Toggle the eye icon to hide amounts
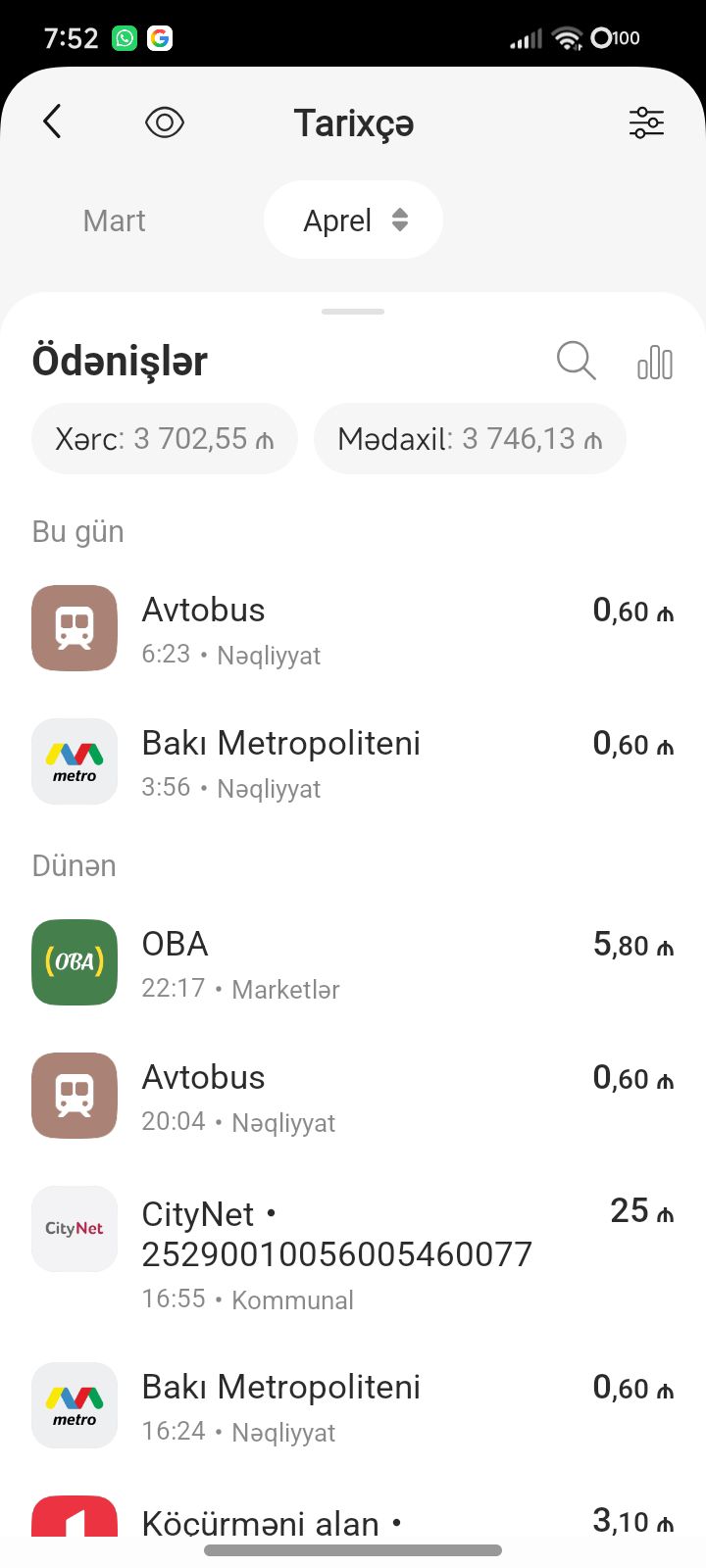This screenshot has width=706, height=1568. click(x=164, y=122)
